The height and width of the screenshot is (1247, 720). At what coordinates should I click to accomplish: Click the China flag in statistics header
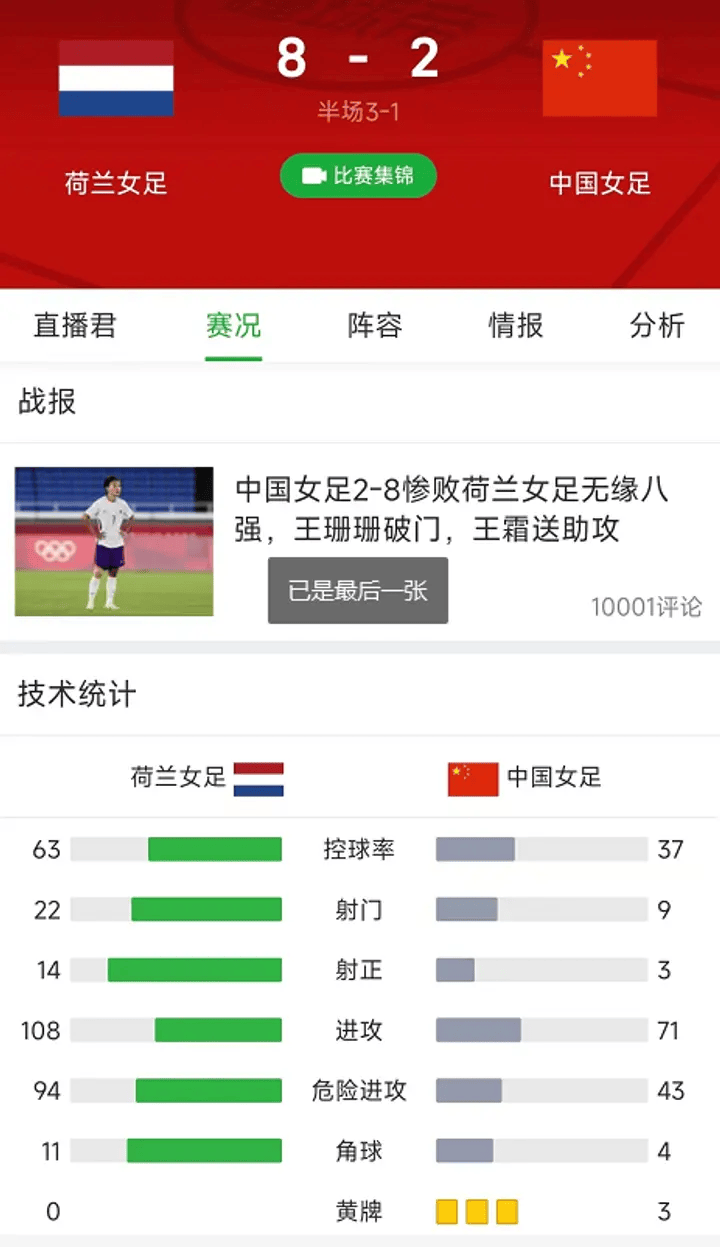470,777
